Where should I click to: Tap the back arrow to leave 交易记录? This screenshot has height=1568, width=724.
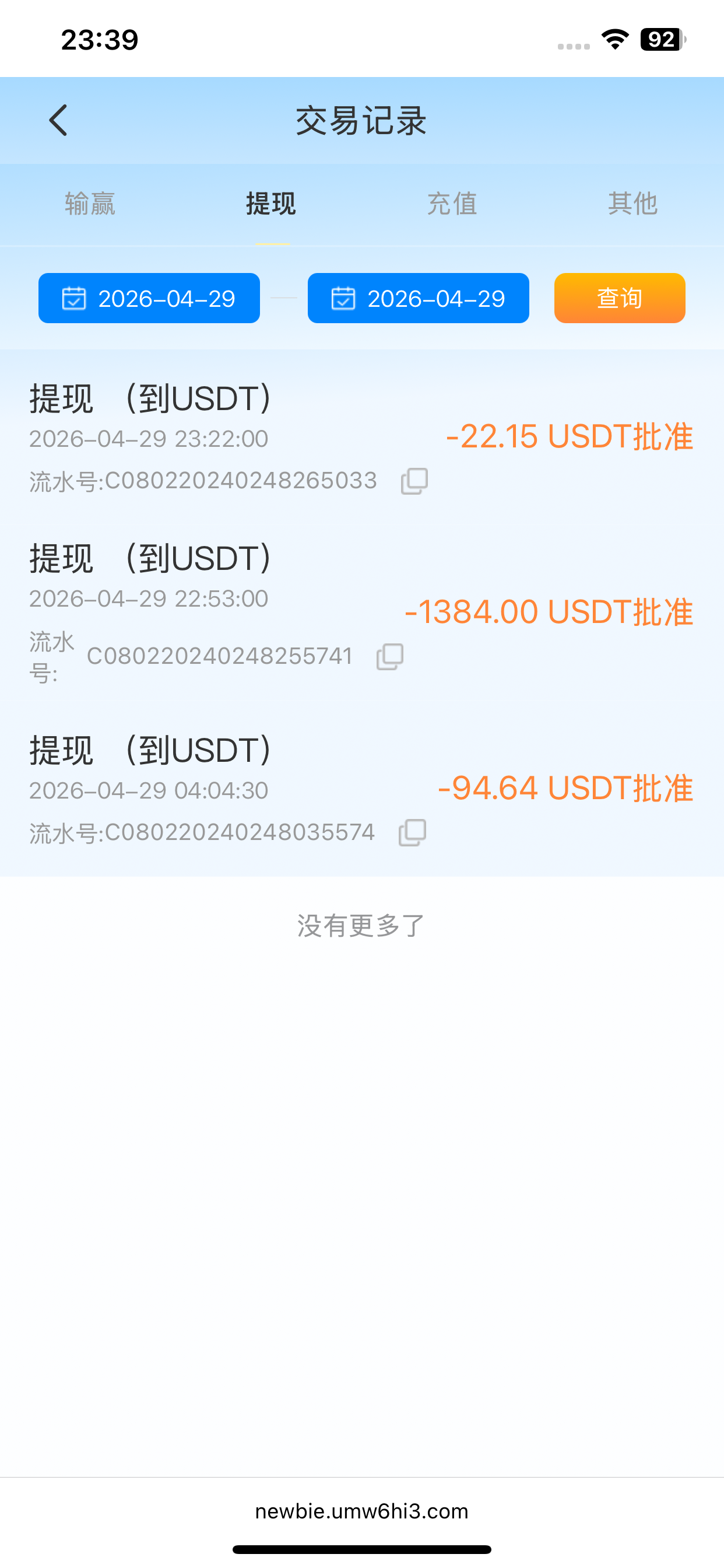(59, 120)
